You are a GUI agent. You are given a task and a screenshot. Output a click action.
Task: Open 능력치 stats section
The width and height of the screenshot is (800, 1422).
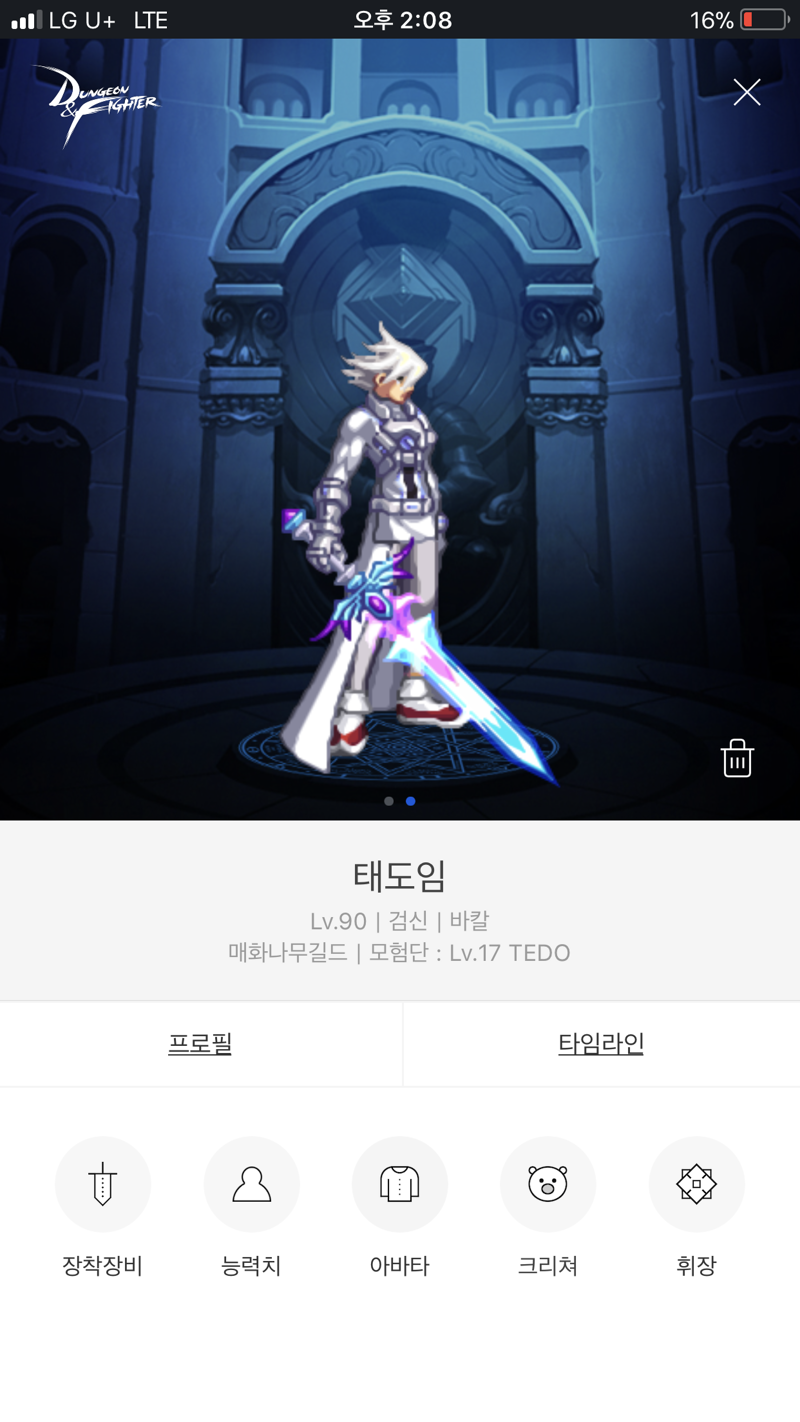[251, 1185]
